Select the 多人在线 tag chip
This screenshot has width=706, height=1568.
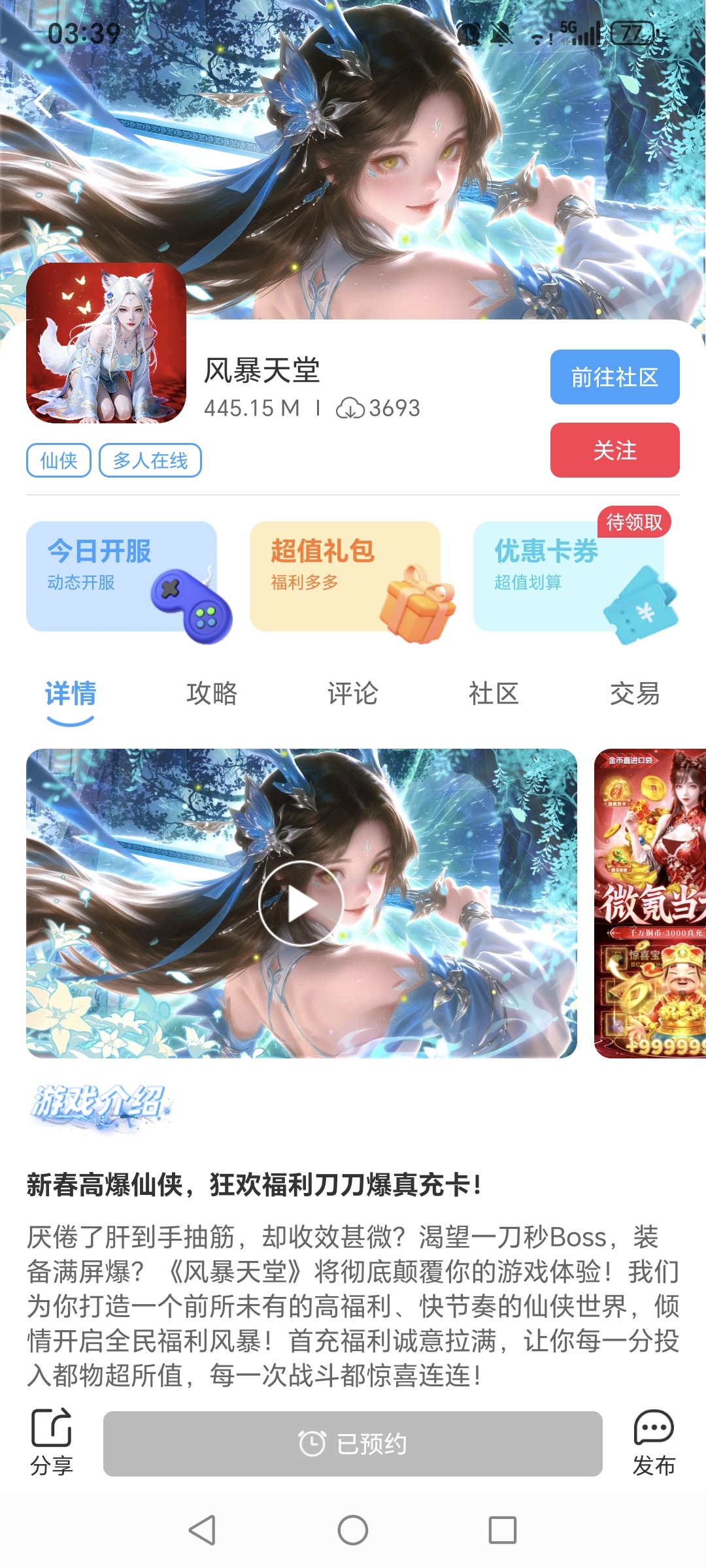[150, 461]
